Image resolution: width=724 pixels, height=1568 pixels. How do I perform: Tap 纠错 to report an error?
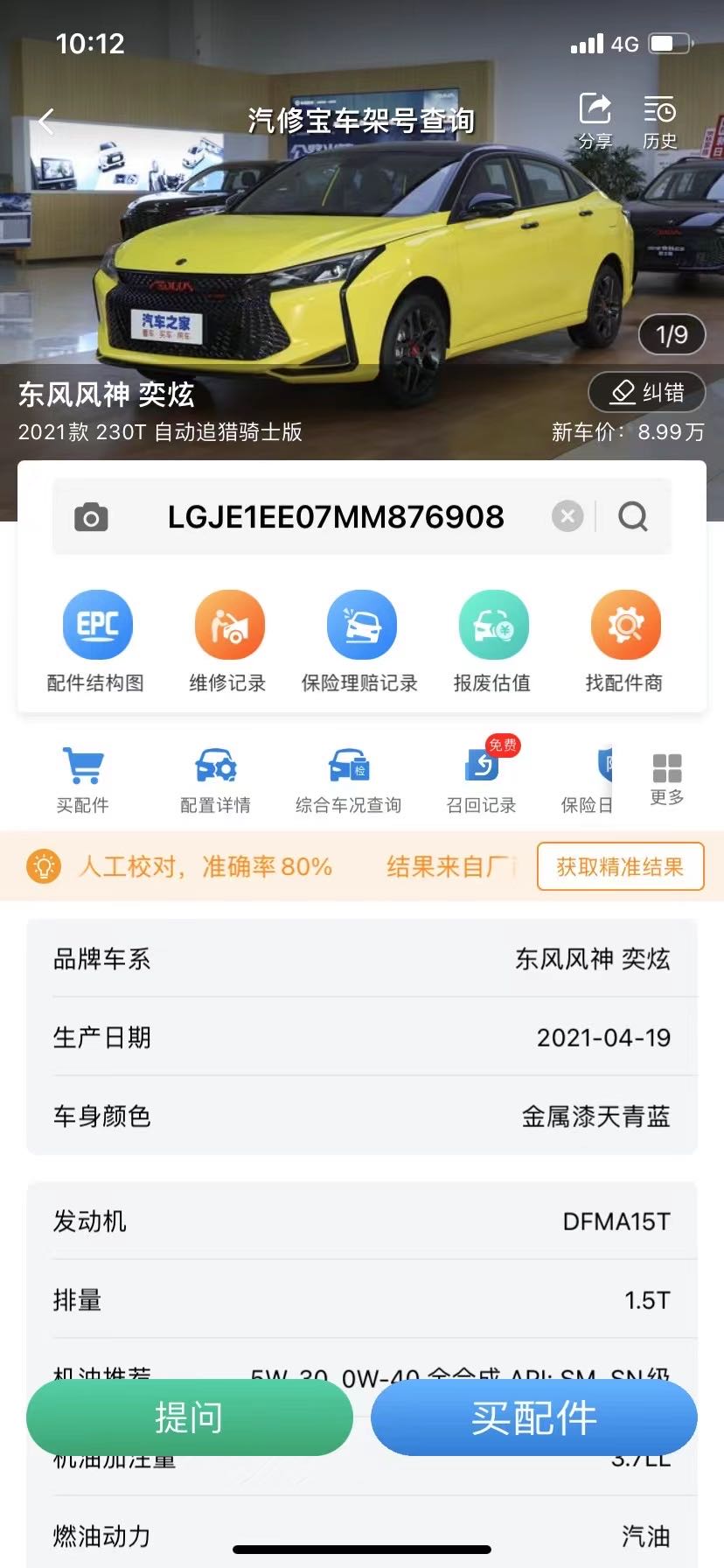point(647,392)
